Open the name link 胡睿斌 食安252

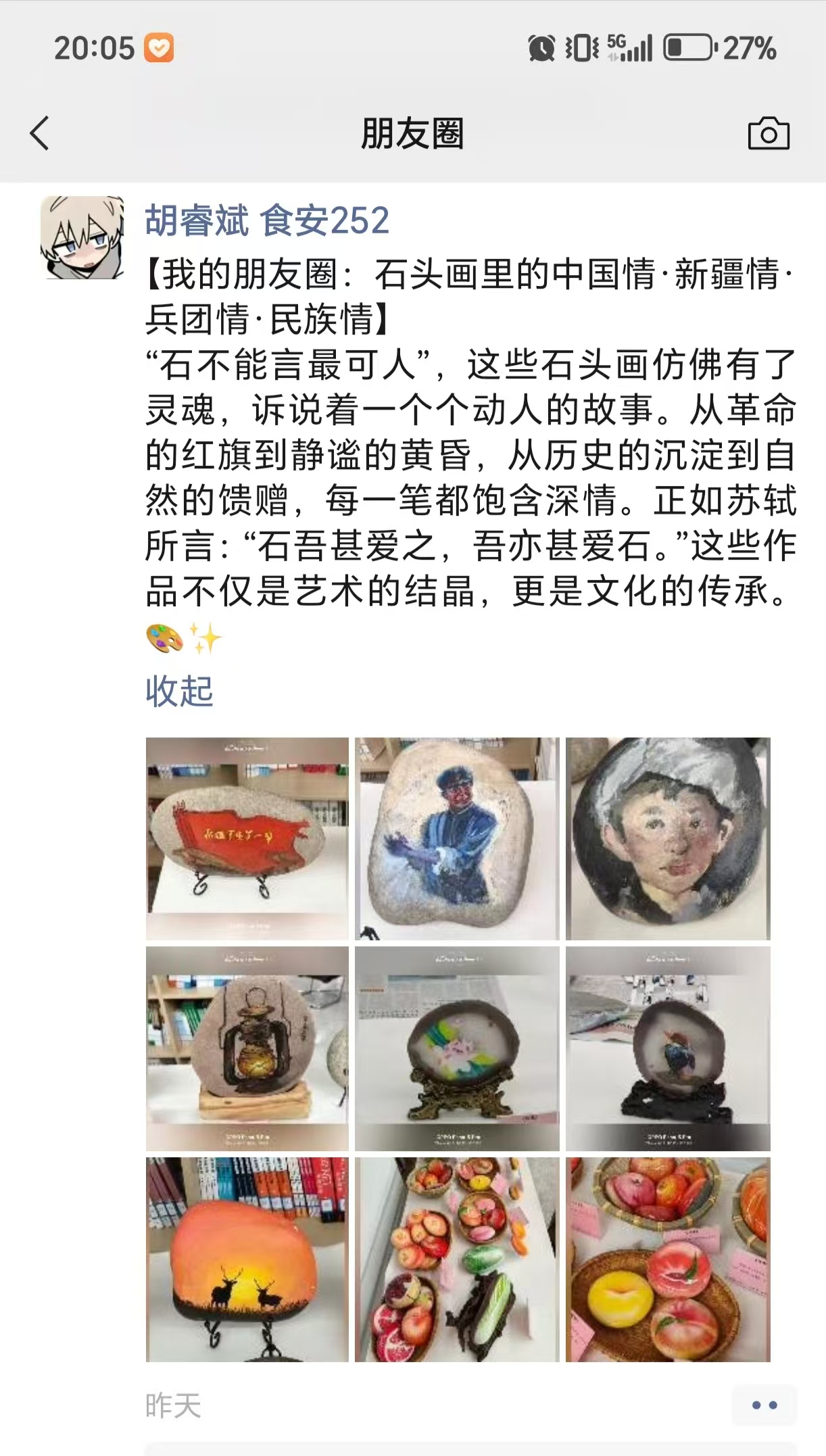[x=267, y=220]
